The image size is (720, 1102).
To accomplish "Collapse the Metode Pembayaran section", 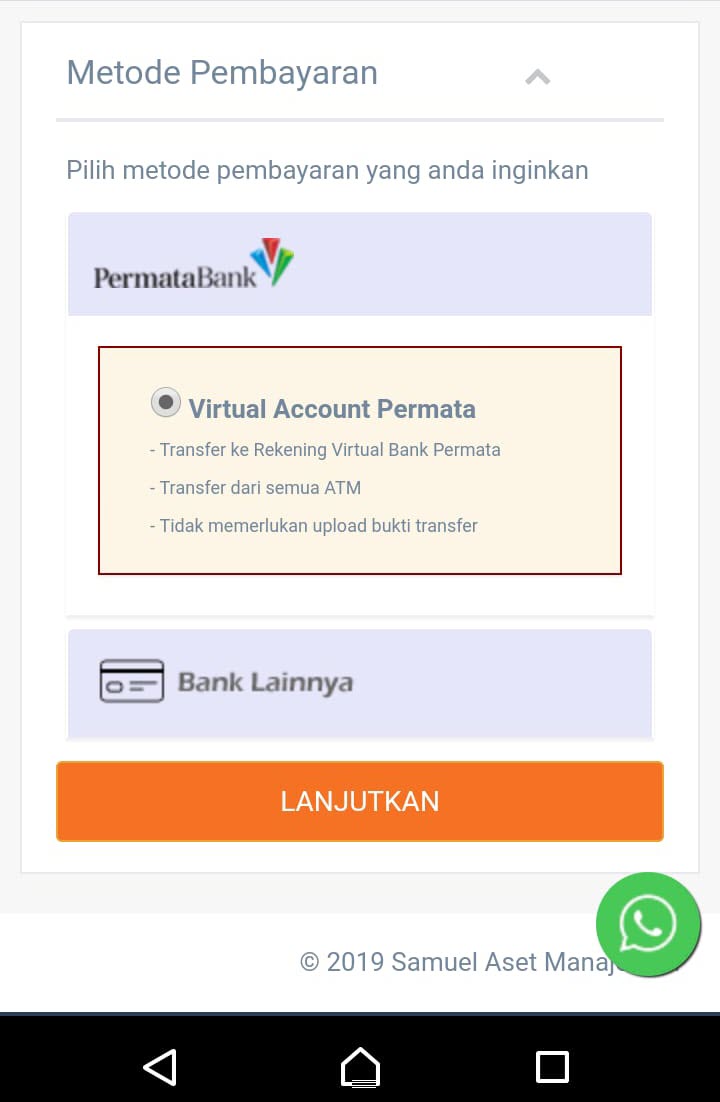I will click(x=537, y=77).
